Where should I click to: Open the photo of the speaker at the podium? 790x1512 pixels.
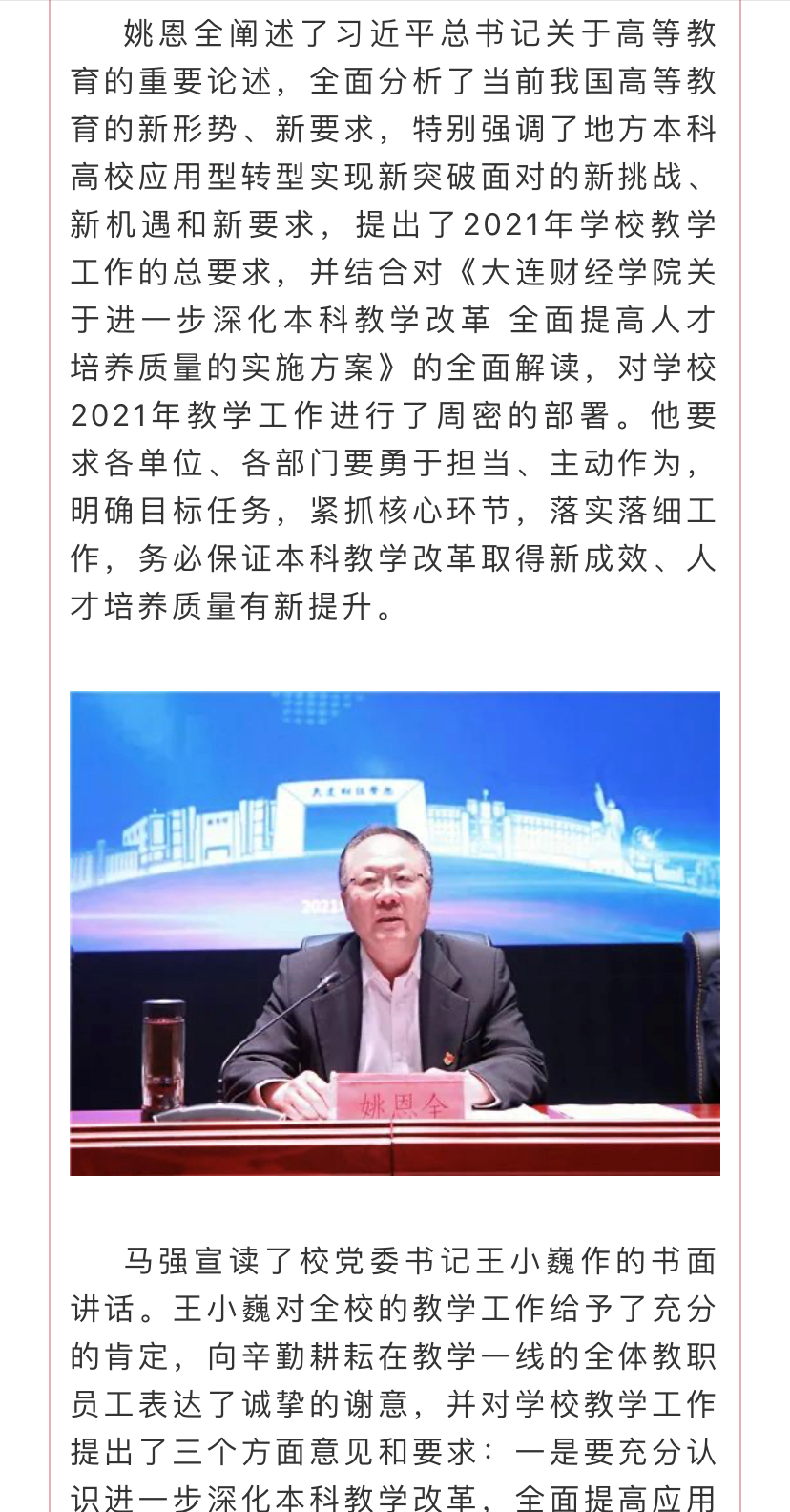pyautogui.click(x=395, y=933)
